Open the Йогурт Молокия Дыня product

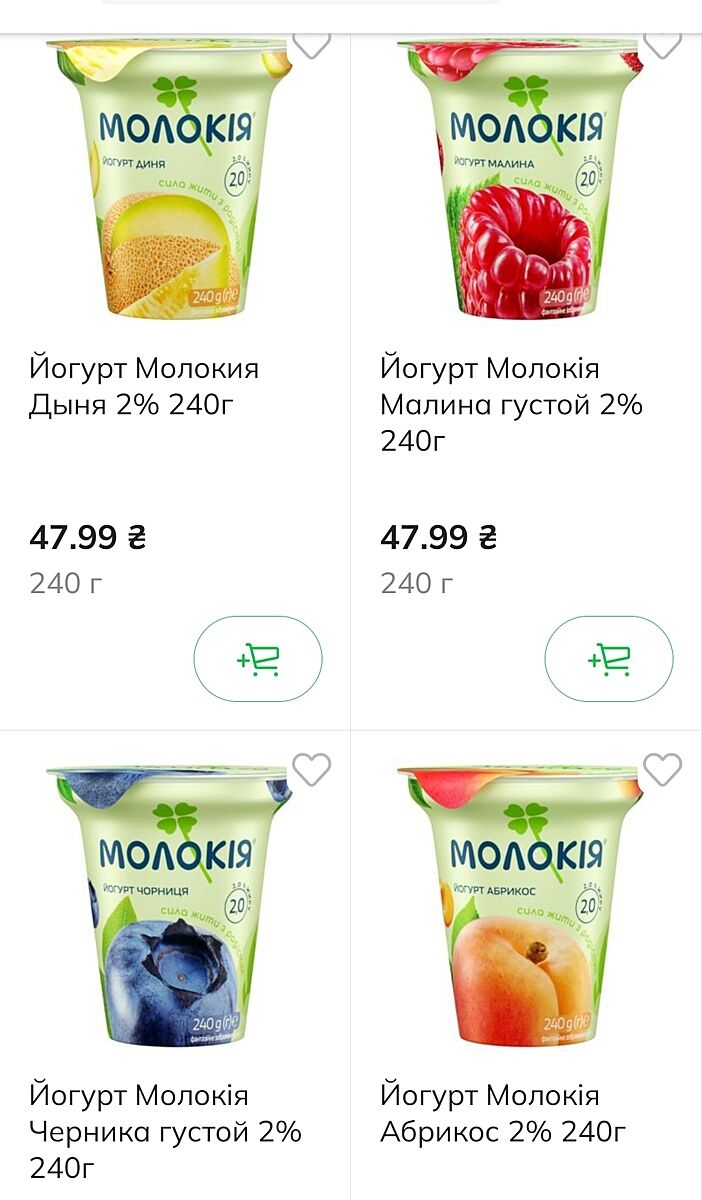point(144,387)
